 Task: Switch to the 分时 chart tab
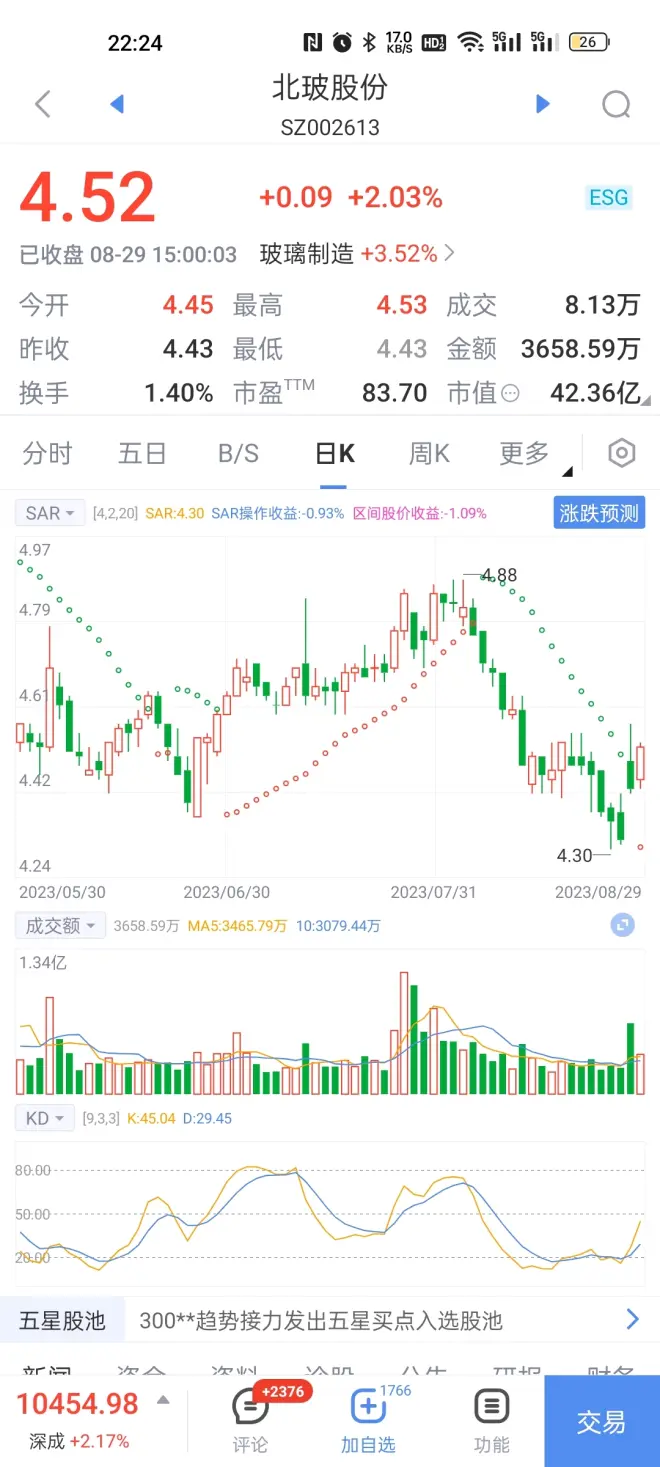click(x=47, y=454)
